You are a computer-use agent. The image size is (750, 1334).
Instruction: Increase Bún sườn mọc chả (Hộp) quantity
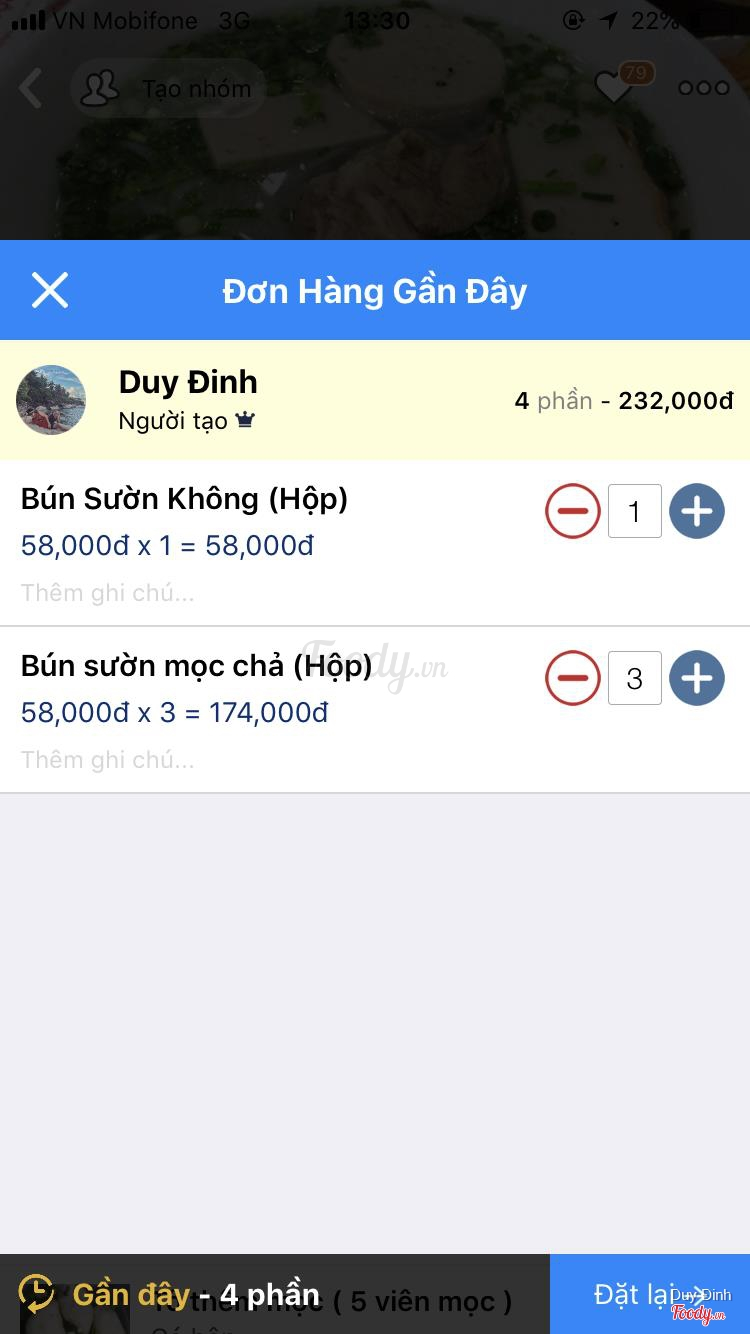coord(697,679)
